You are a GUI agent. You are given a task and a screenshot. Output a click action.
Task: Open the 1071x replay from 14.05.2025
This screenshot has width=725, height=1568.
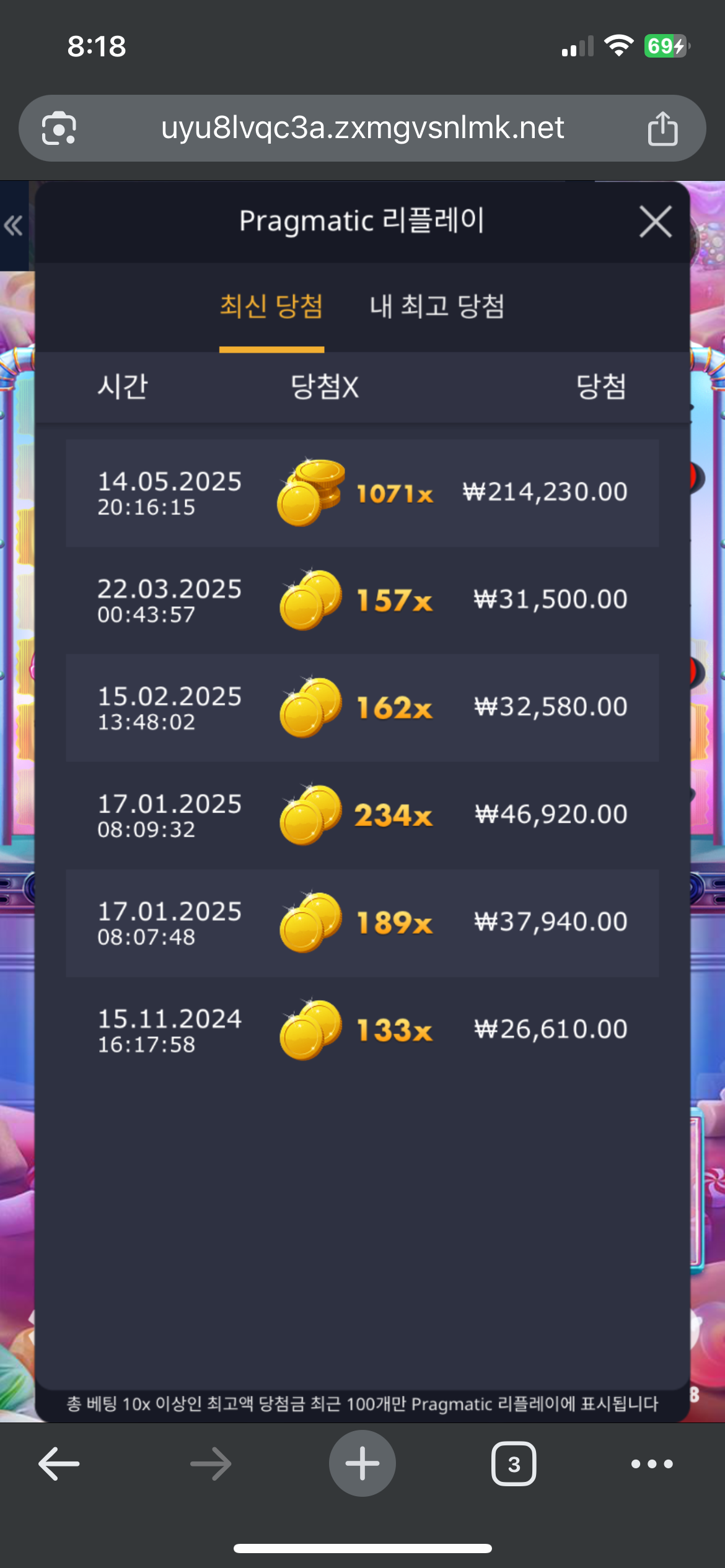coord(362,493)
